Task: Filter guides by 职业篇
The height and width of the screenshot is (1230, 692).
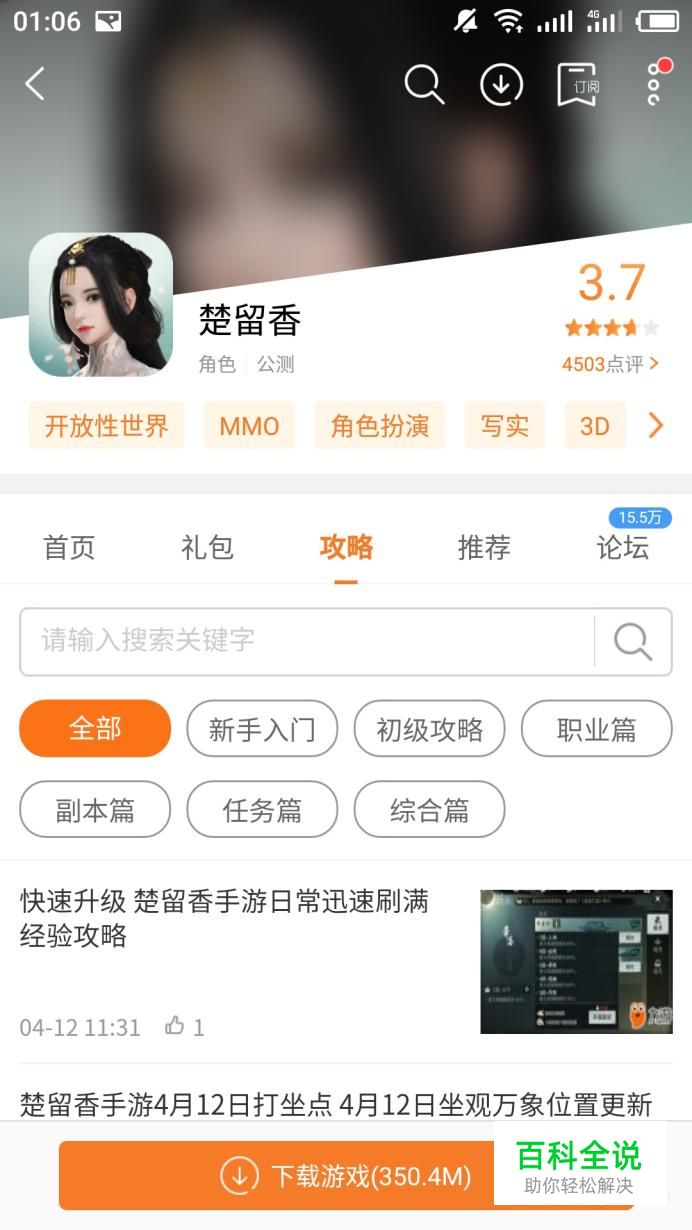Action: click(596, 729)
